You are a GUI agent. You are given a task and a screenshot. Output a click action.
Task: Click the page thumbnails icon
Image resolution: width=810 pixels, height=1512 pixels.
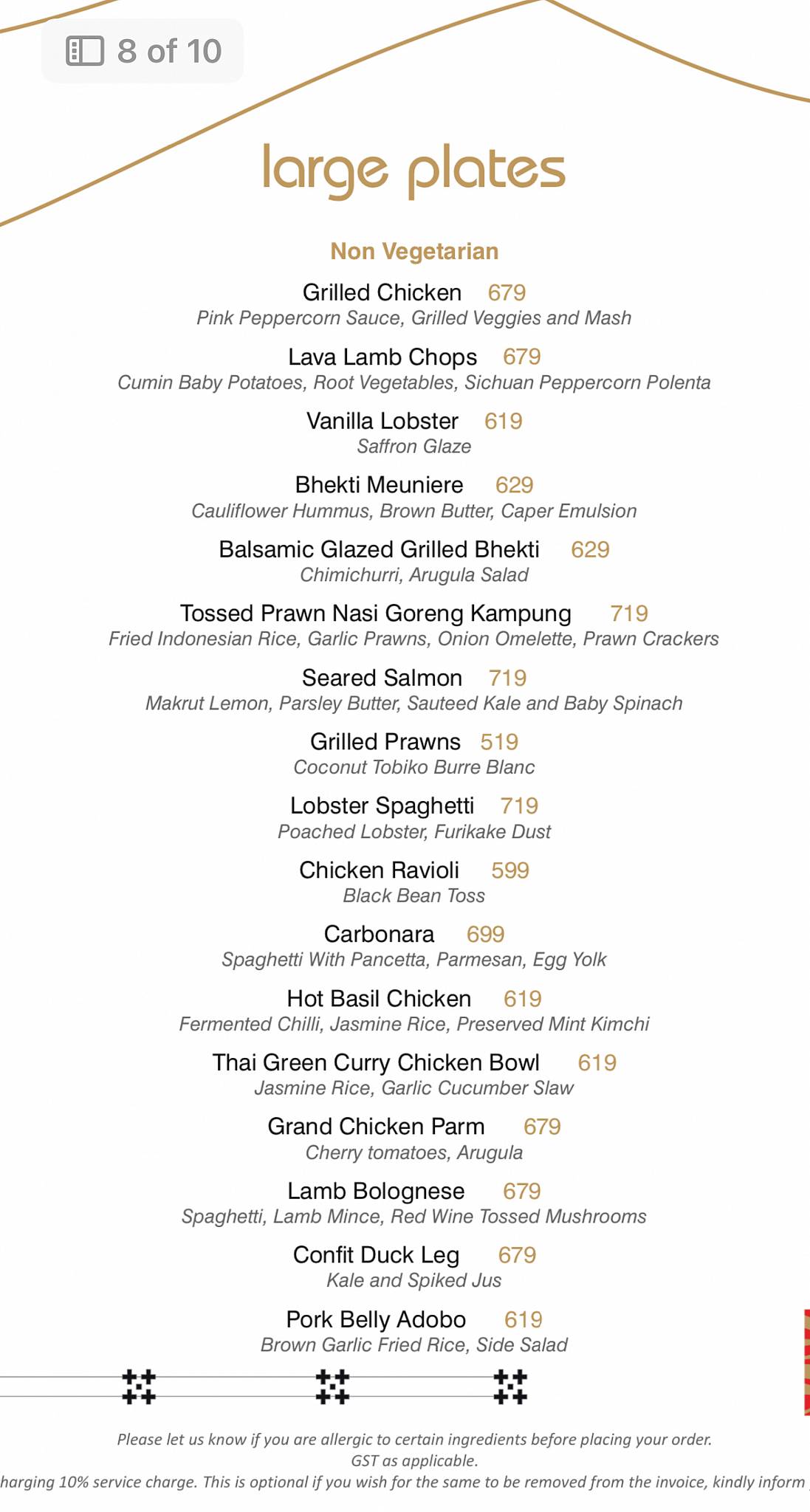click(83, 51)
